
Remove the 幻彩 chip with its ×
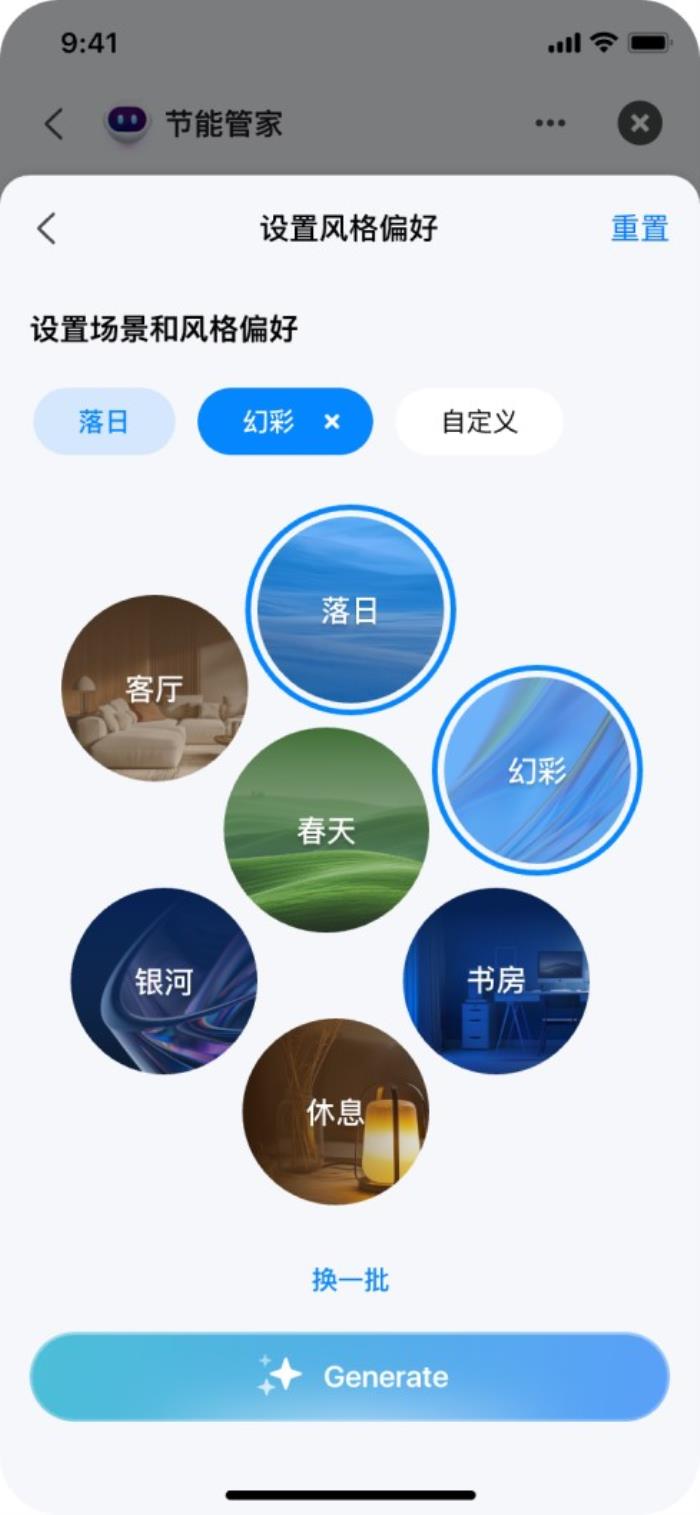tap(332, 422)
